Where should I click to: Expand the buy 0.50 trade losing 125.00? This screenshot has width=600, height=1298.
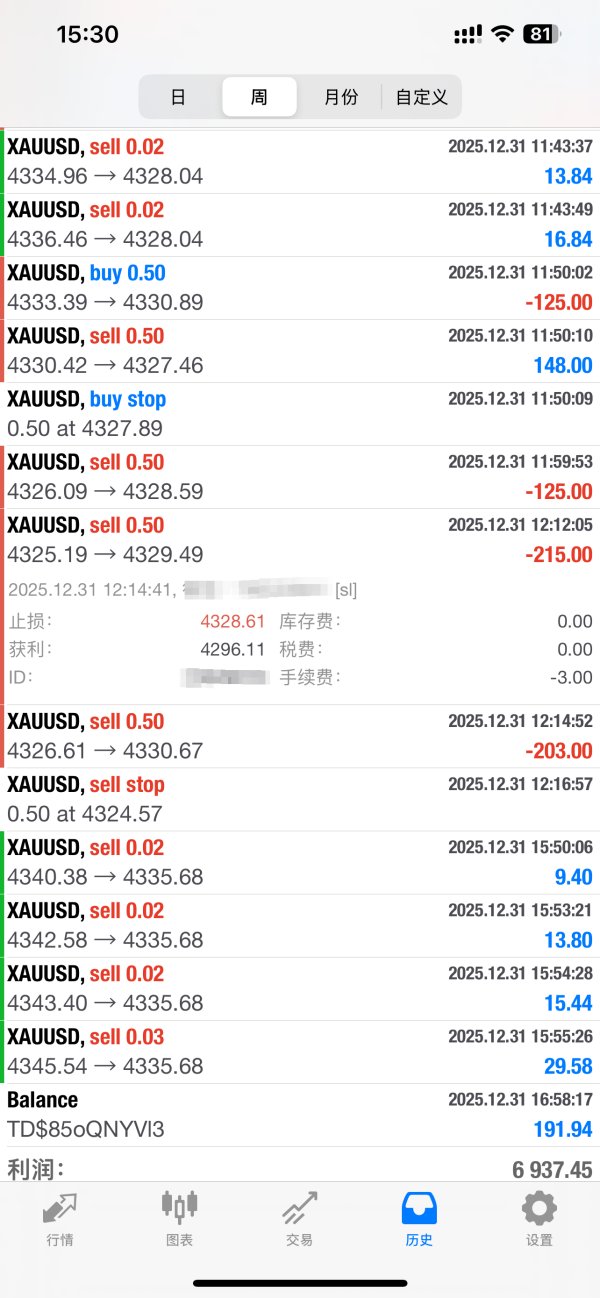300,287
